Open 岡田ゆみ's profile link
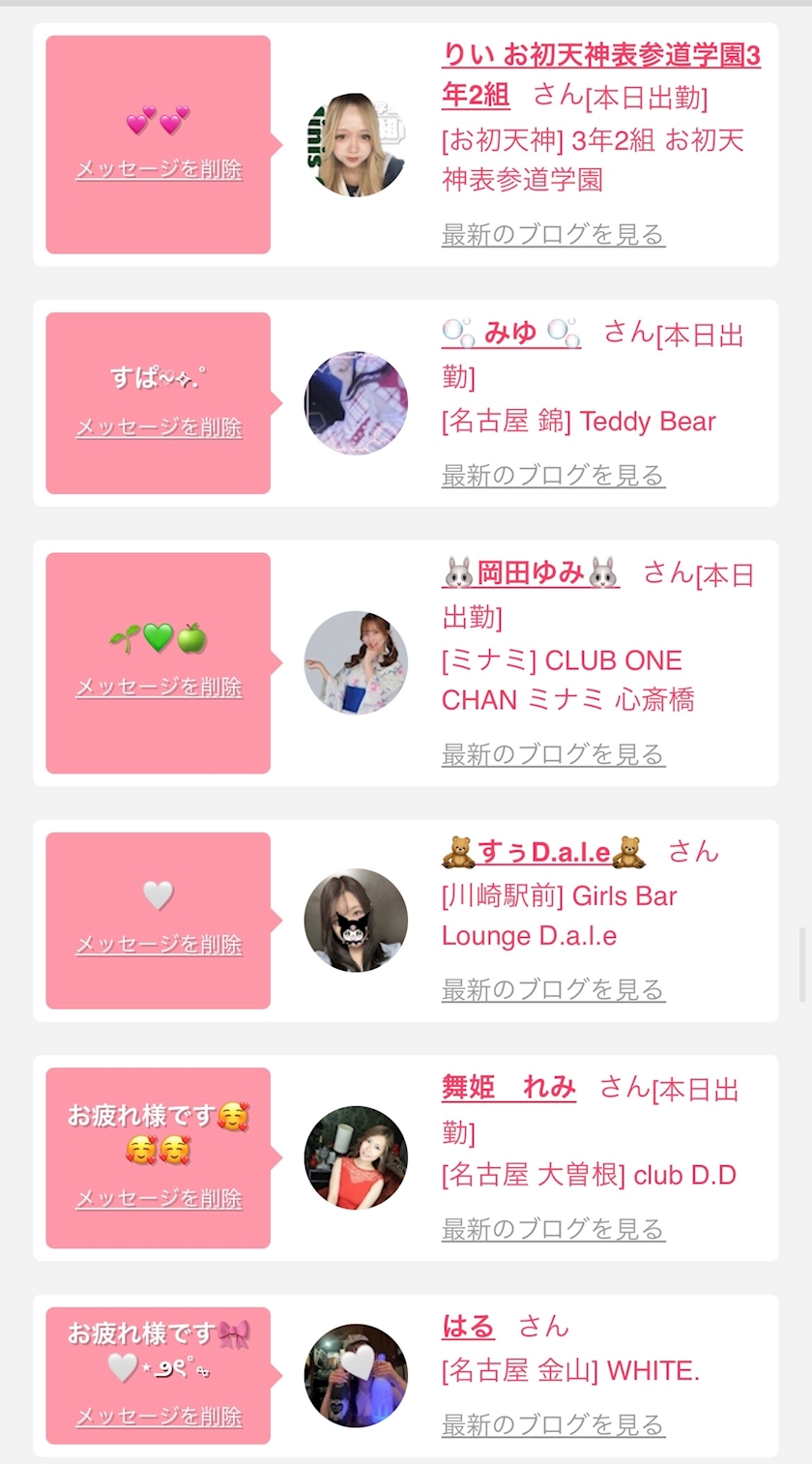 [531, 572]
